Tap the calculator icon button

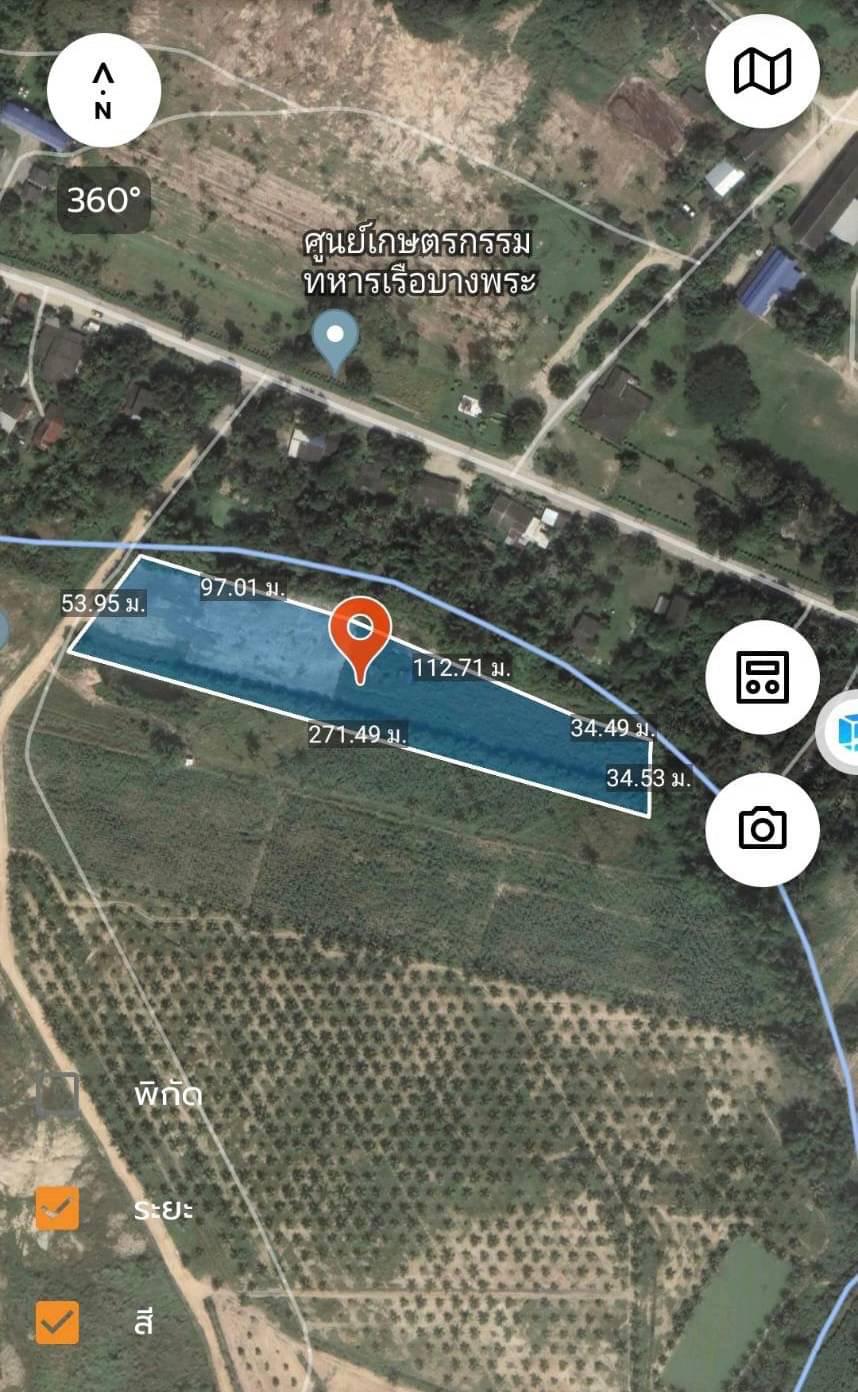pos(762,677)
